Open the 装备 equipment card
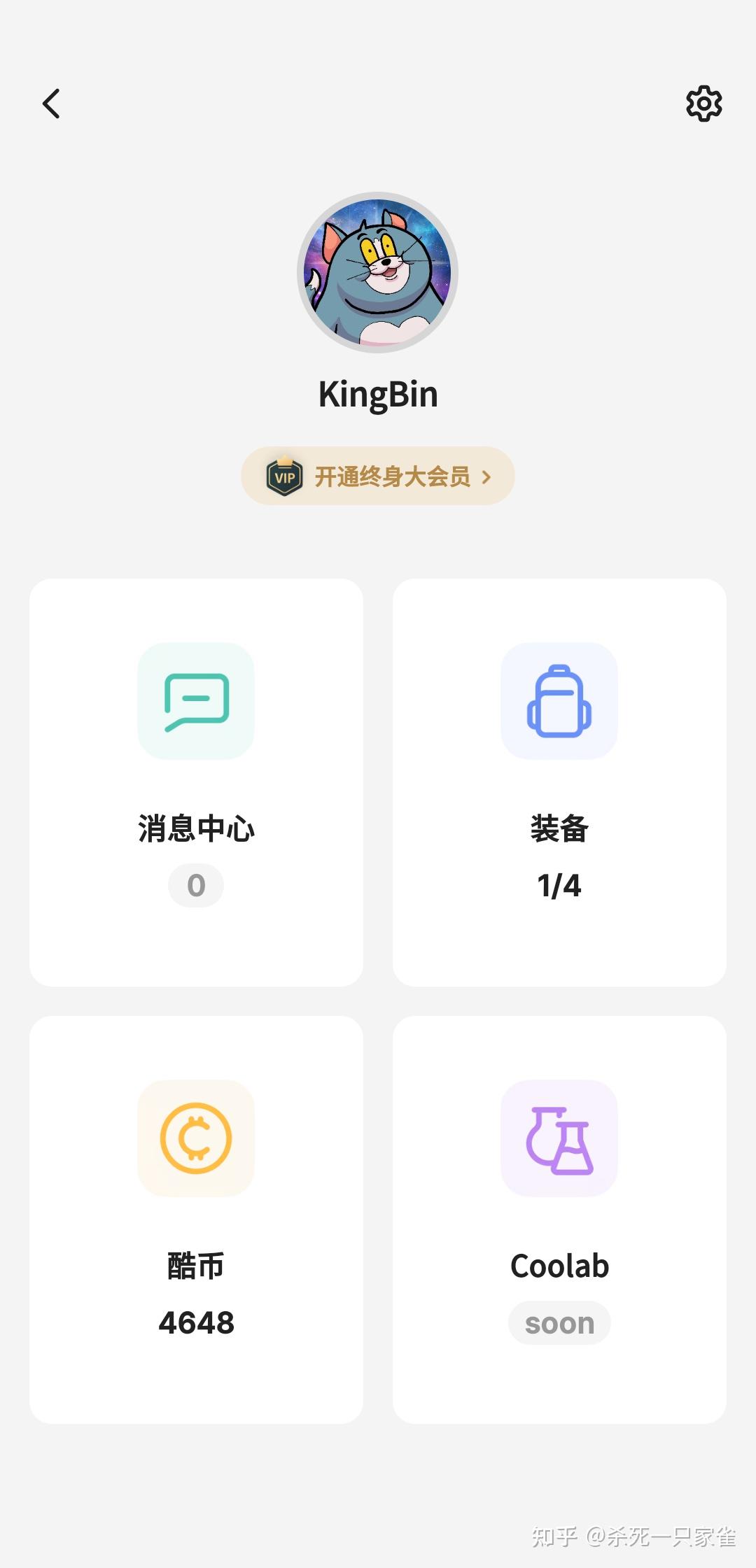The height and width of the screenshot is (1568, 756). coord(559,782)
